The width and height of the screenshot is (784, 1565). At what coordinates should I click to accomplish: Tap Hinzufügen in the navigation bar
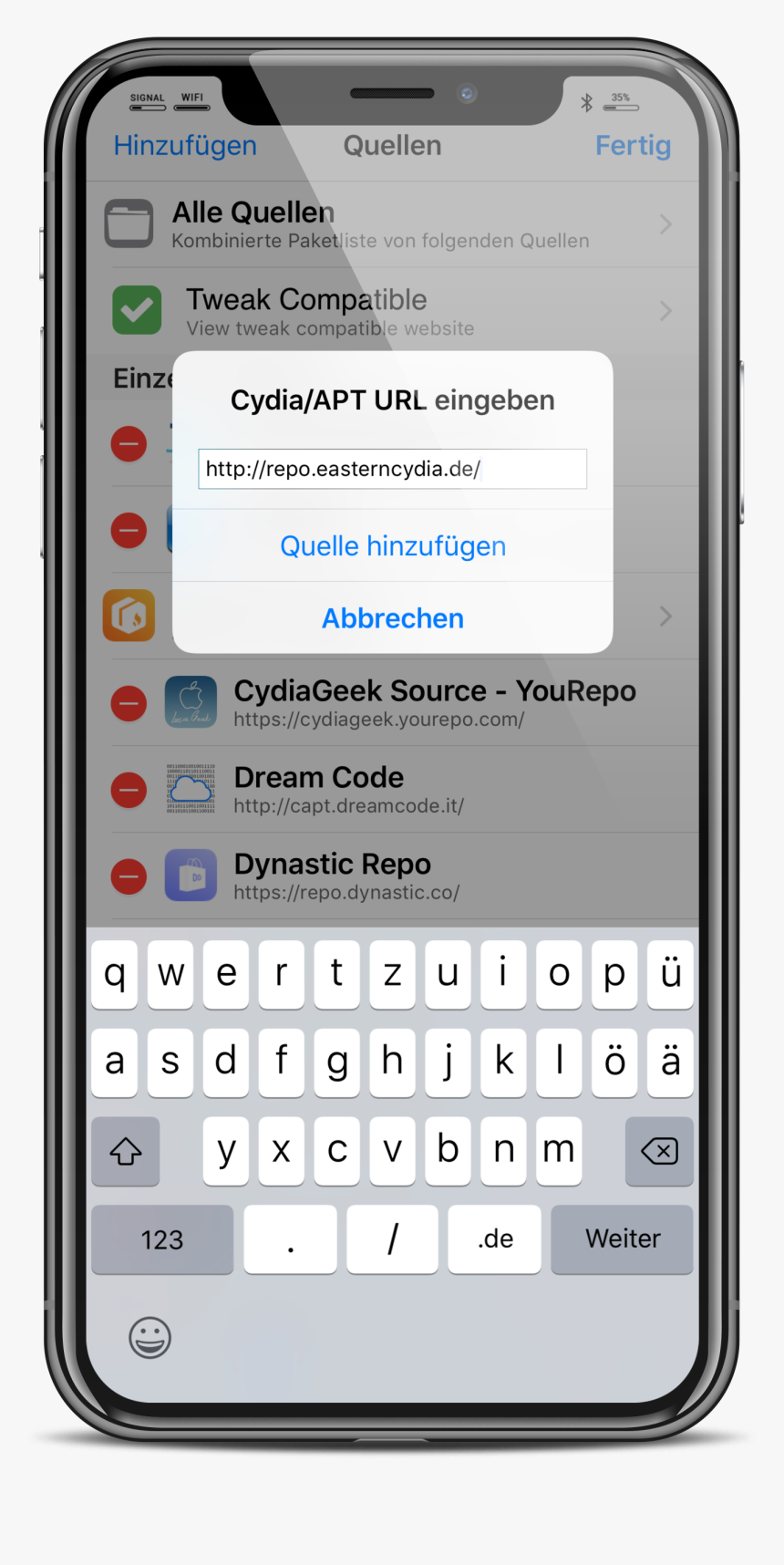184,145
